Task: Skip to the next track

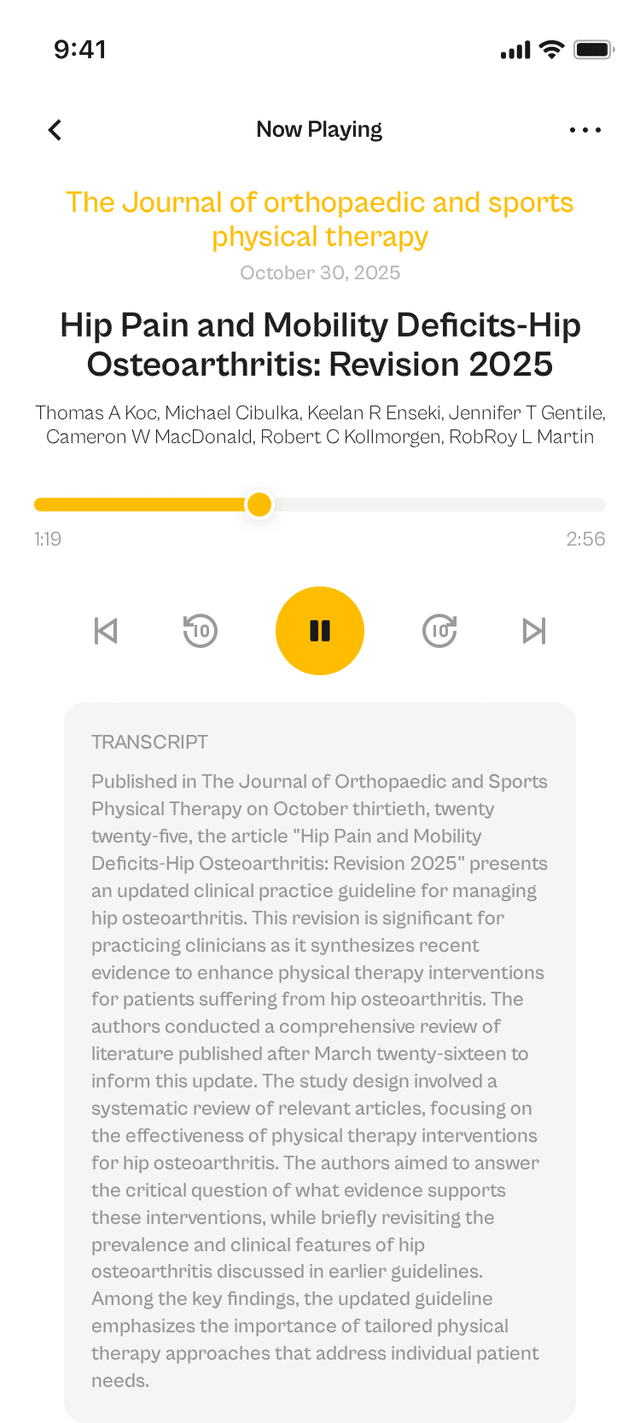Action: (534, 631)
